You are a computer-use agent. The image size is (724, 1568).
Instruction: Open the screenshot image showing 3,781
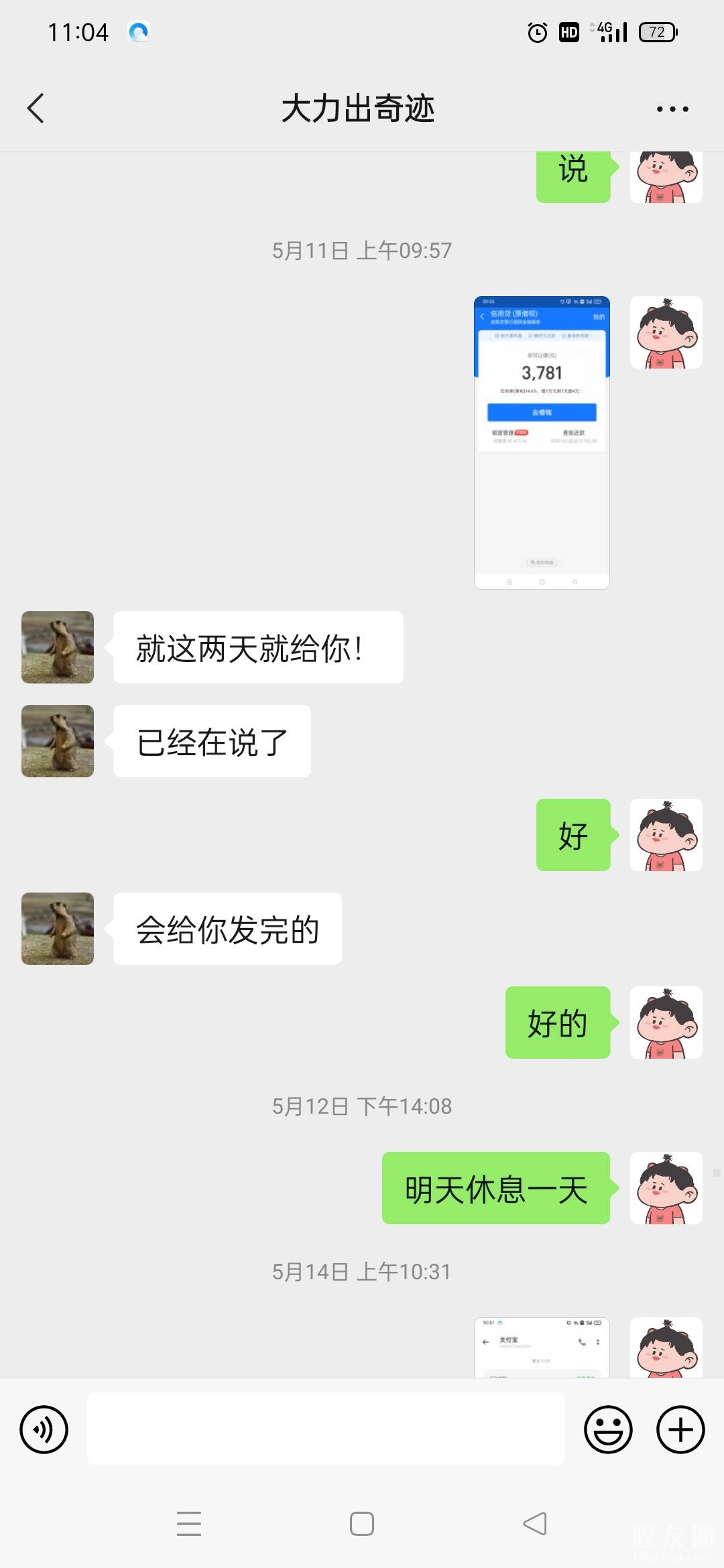[542, 442]
